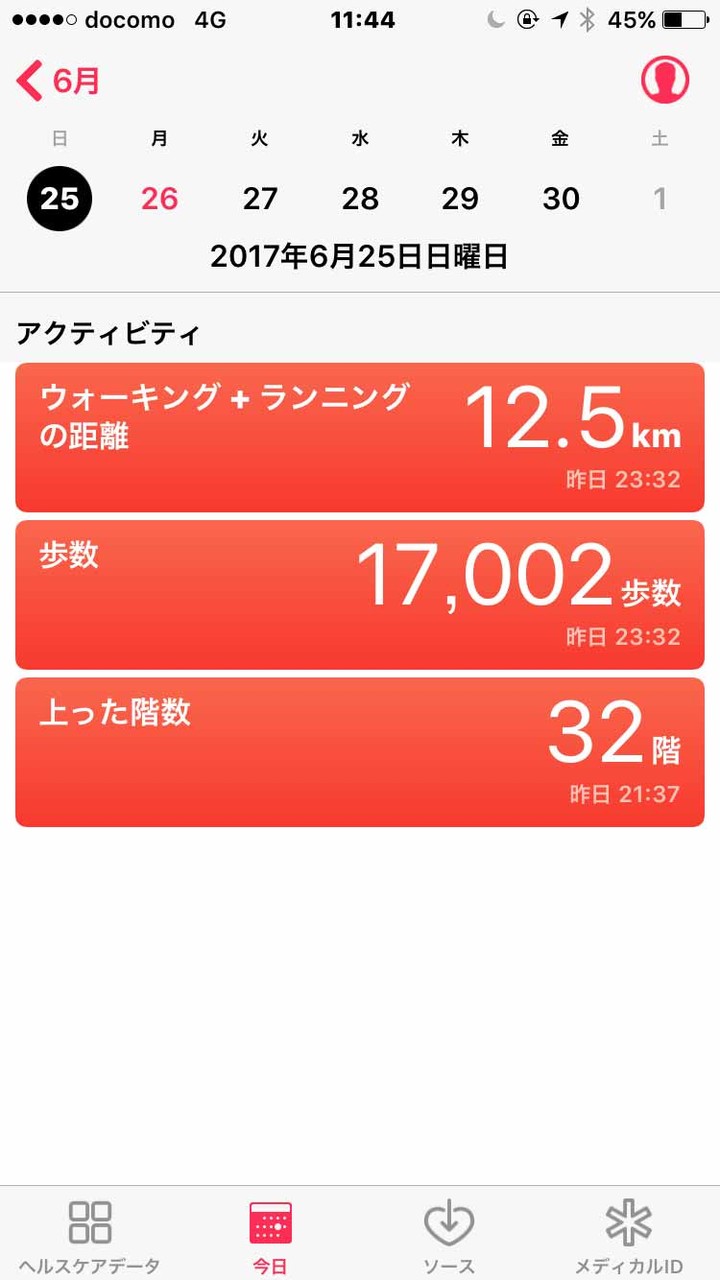Switch to the ヘルスケアデータ tab
Viewport: 720px width, 1280px height.
pos(90,1235)
